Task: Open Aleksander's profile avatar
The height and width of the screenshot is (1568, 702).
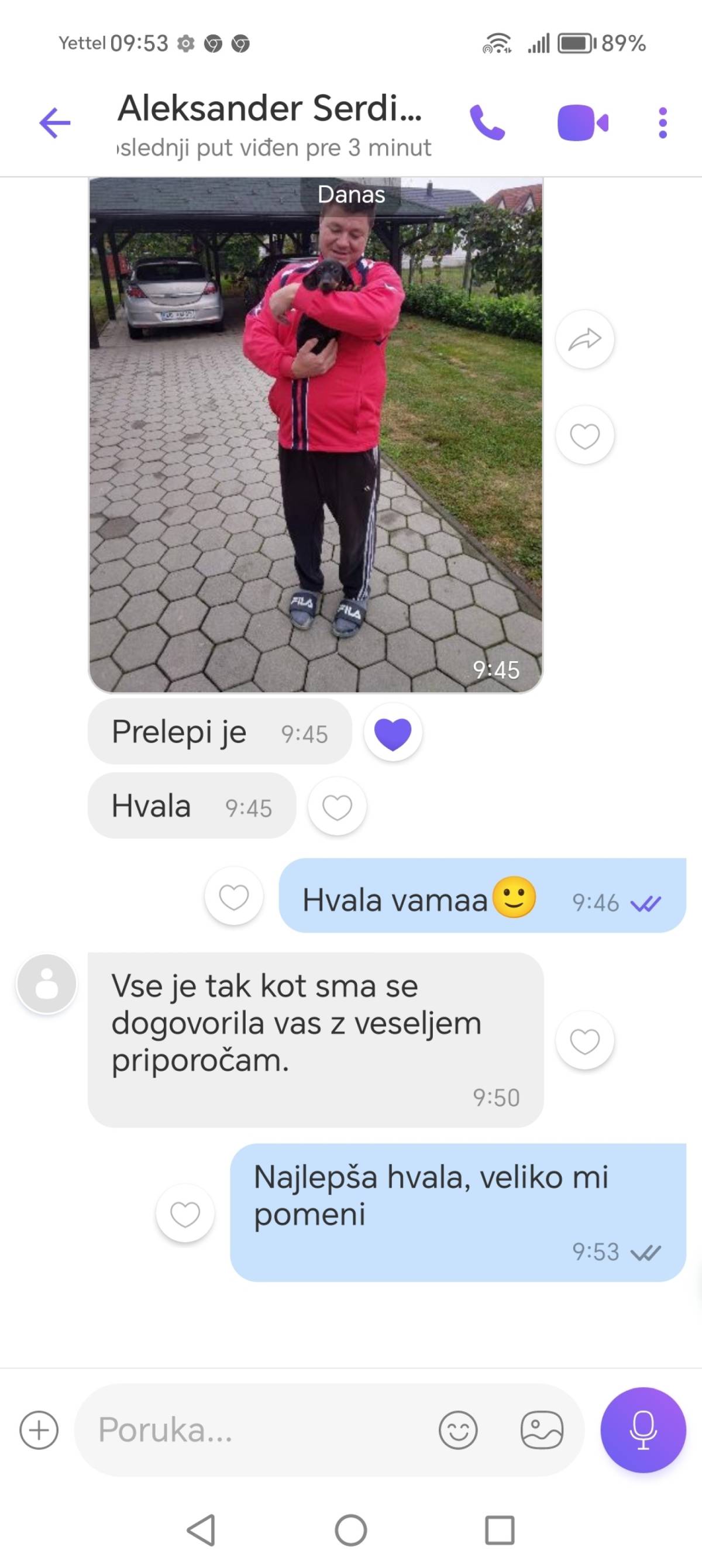Action: coord(46,984)
